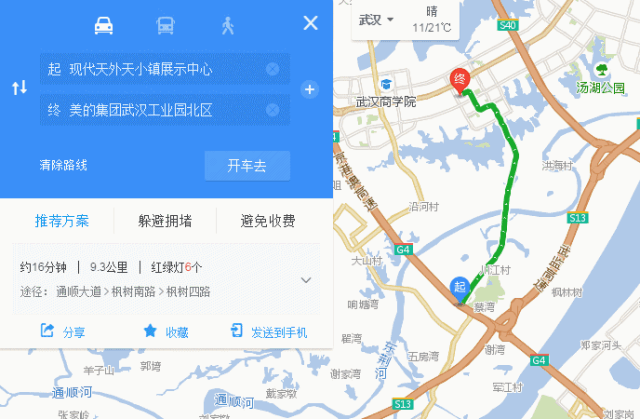Switch to the walking mode
640x419 pixels.
(229, 25)
